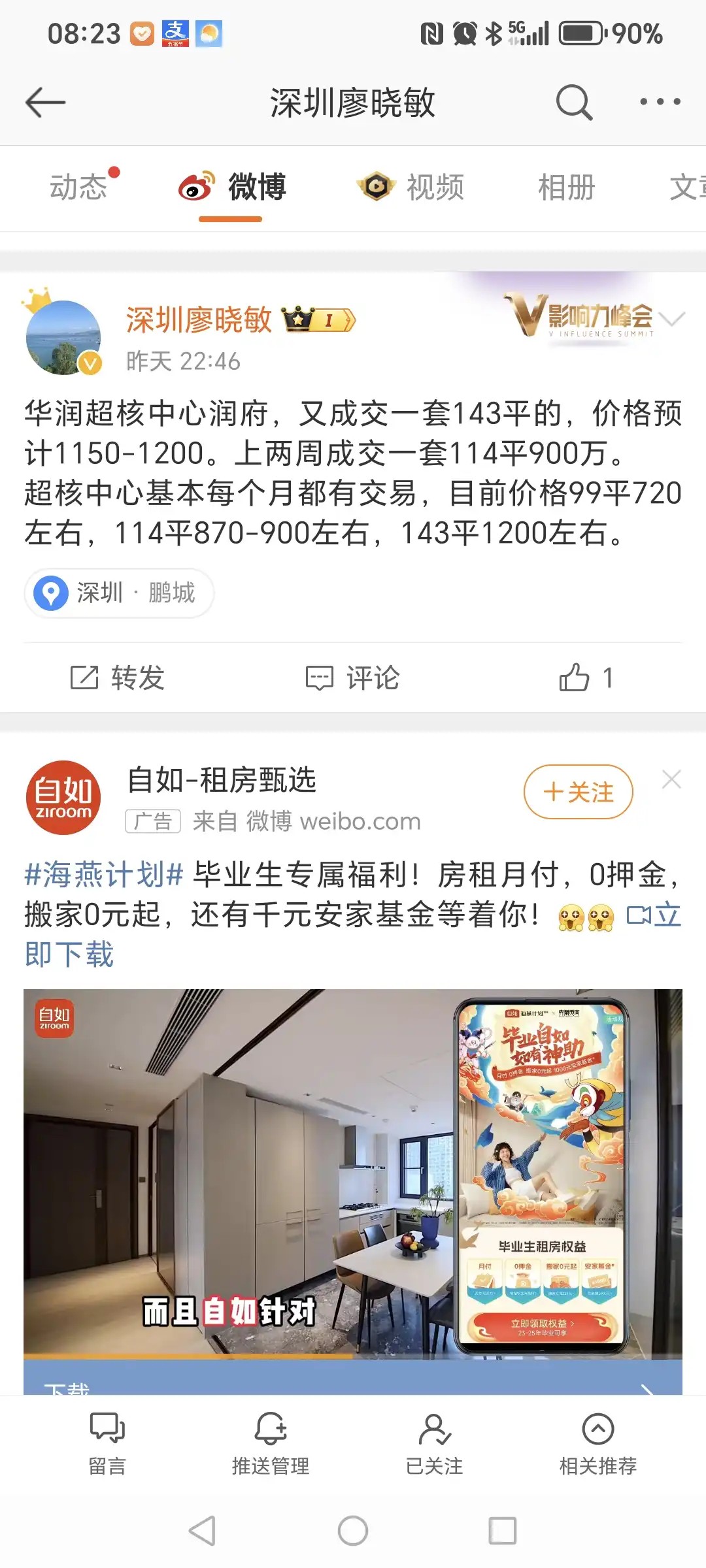Switch to the 视频 tab
Viewport: 706px width, 1568px height.
pyautogui.click(x=410, y=188)
